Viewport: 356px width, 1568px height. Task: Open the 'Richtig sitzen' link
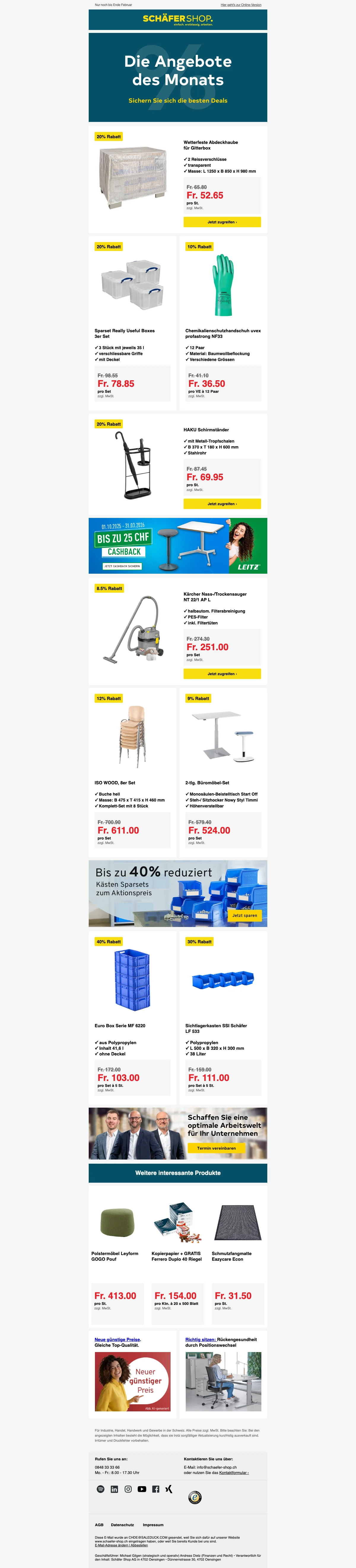coord(200,1340)
